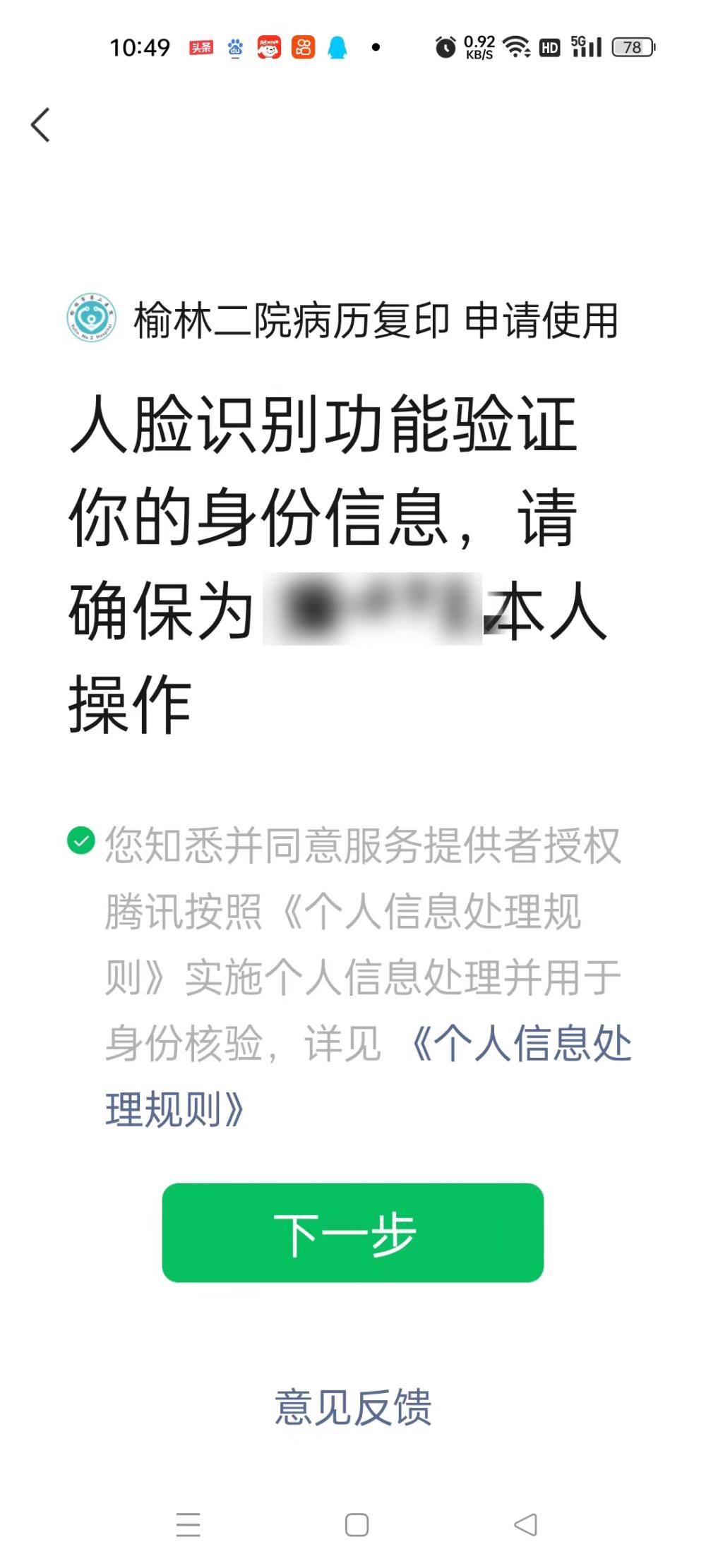Open recent apps from navigation bar
Screen dimensions: 706x1568
tap(188, 1524)
